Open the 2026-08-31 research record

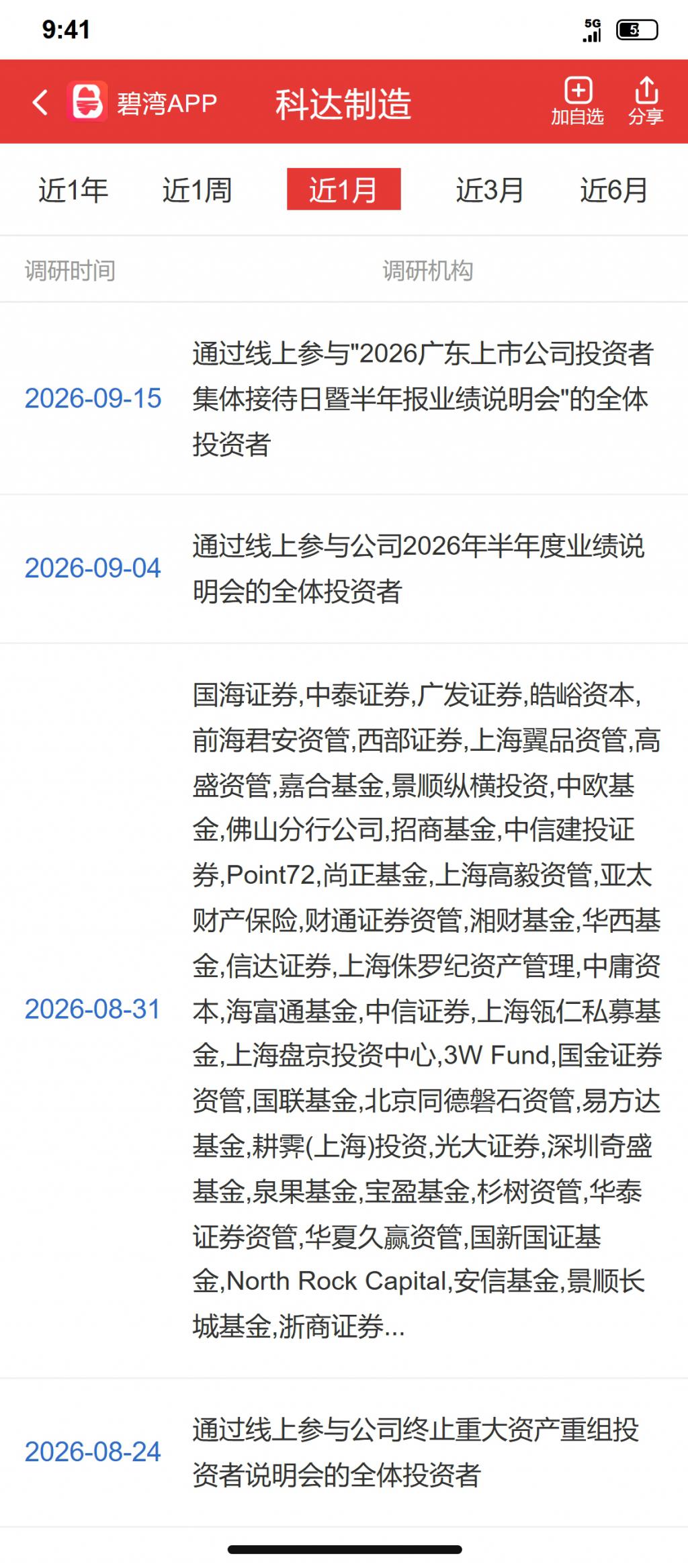click(x=344, y=1011)
